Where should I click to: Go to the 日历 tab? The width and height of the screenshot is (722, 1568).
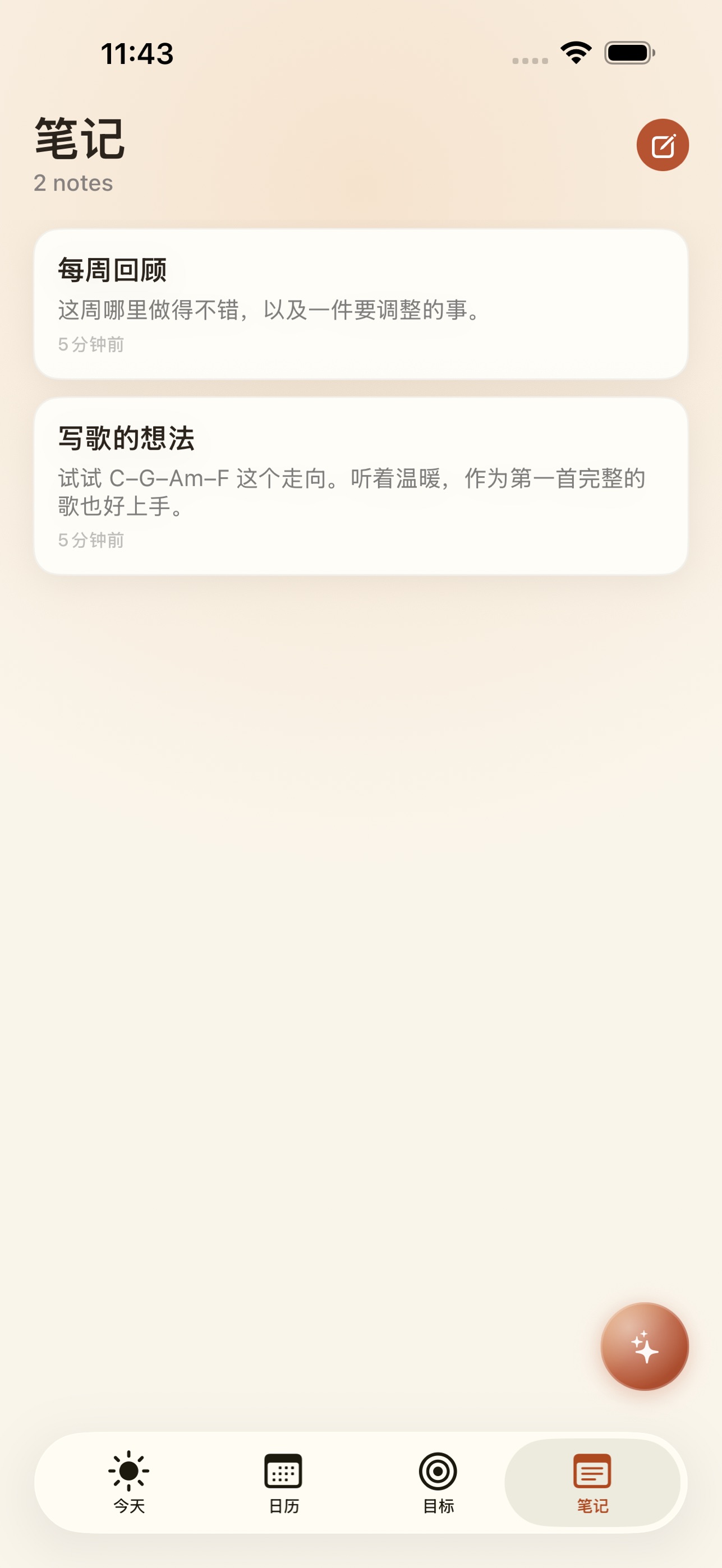click(x=284, y=1482)
